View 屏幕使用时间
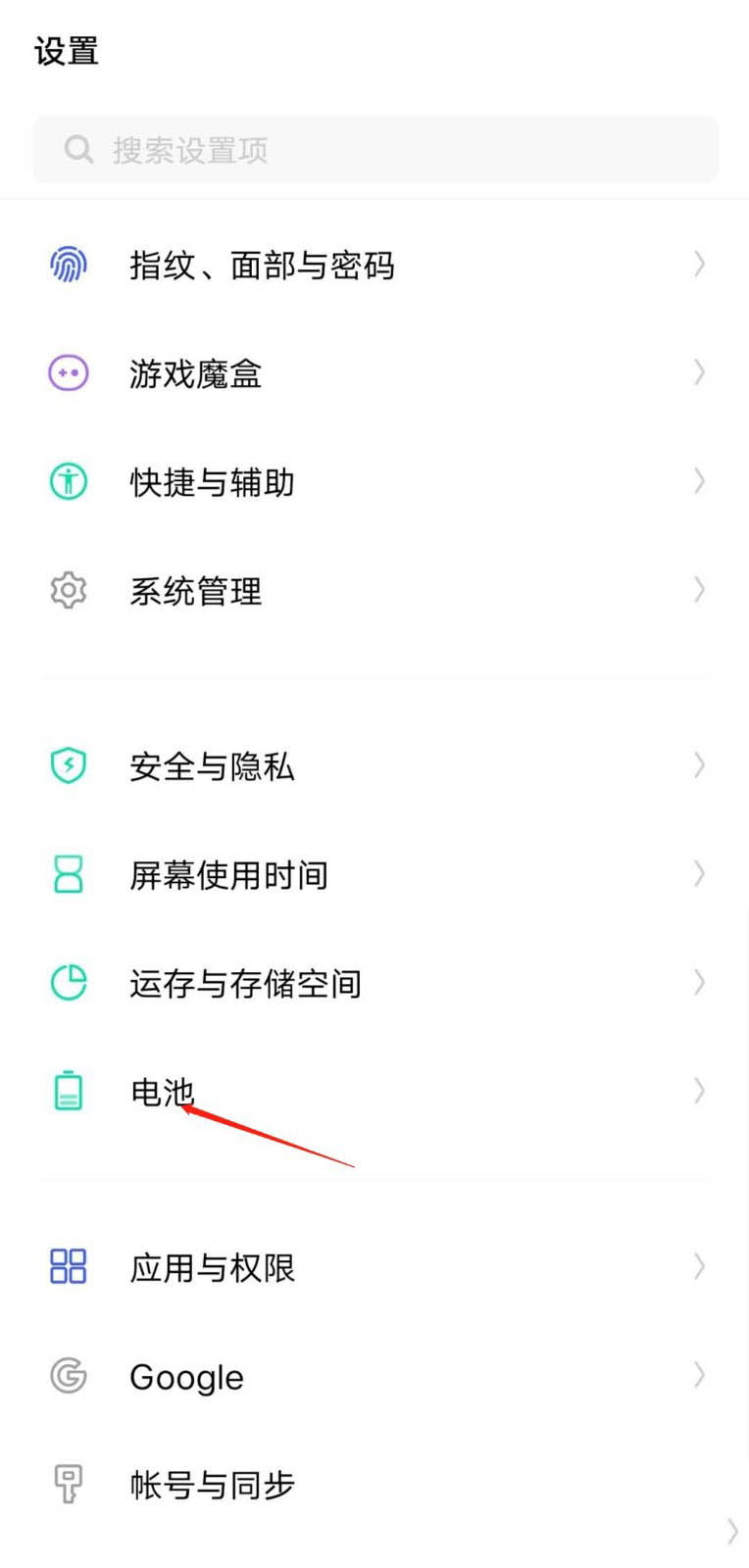Screen dimensions: 749x1568 tap(374, 874)
